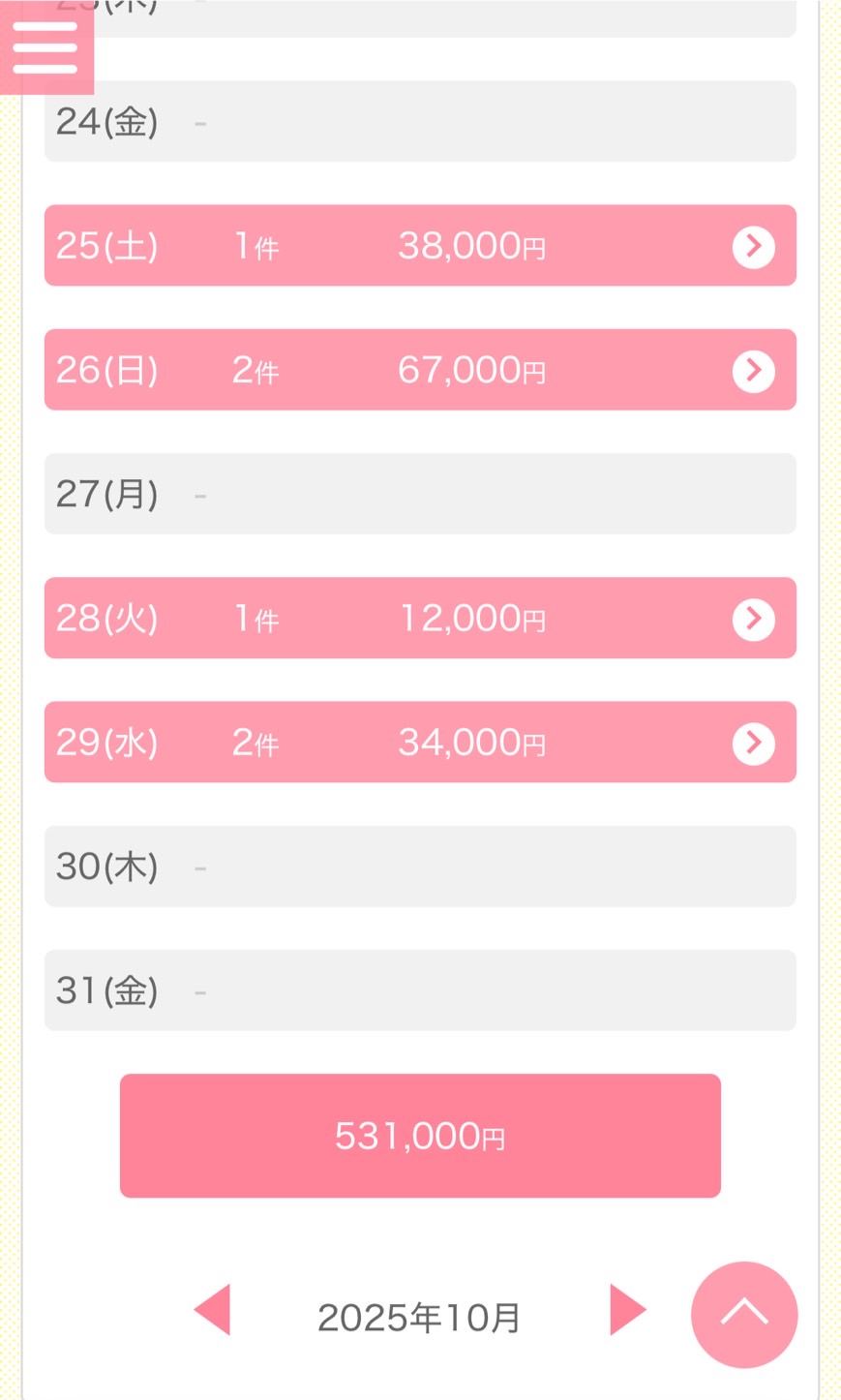
Task: Open the hamburger menu
Action: (x=45, y=46)
